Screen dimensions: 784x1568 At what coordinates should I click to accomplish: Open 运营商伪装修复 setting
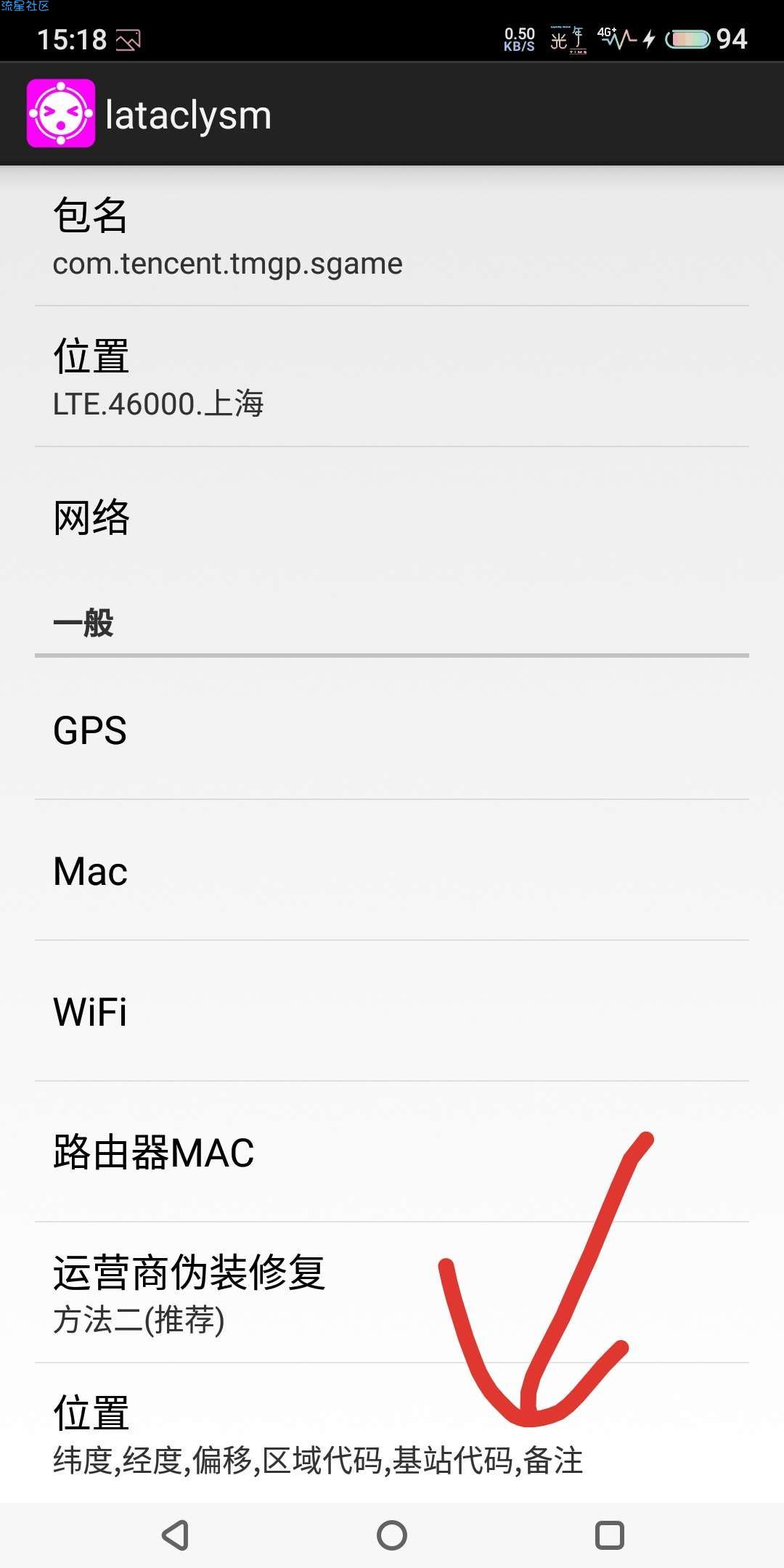click(x=392, y=1293)
